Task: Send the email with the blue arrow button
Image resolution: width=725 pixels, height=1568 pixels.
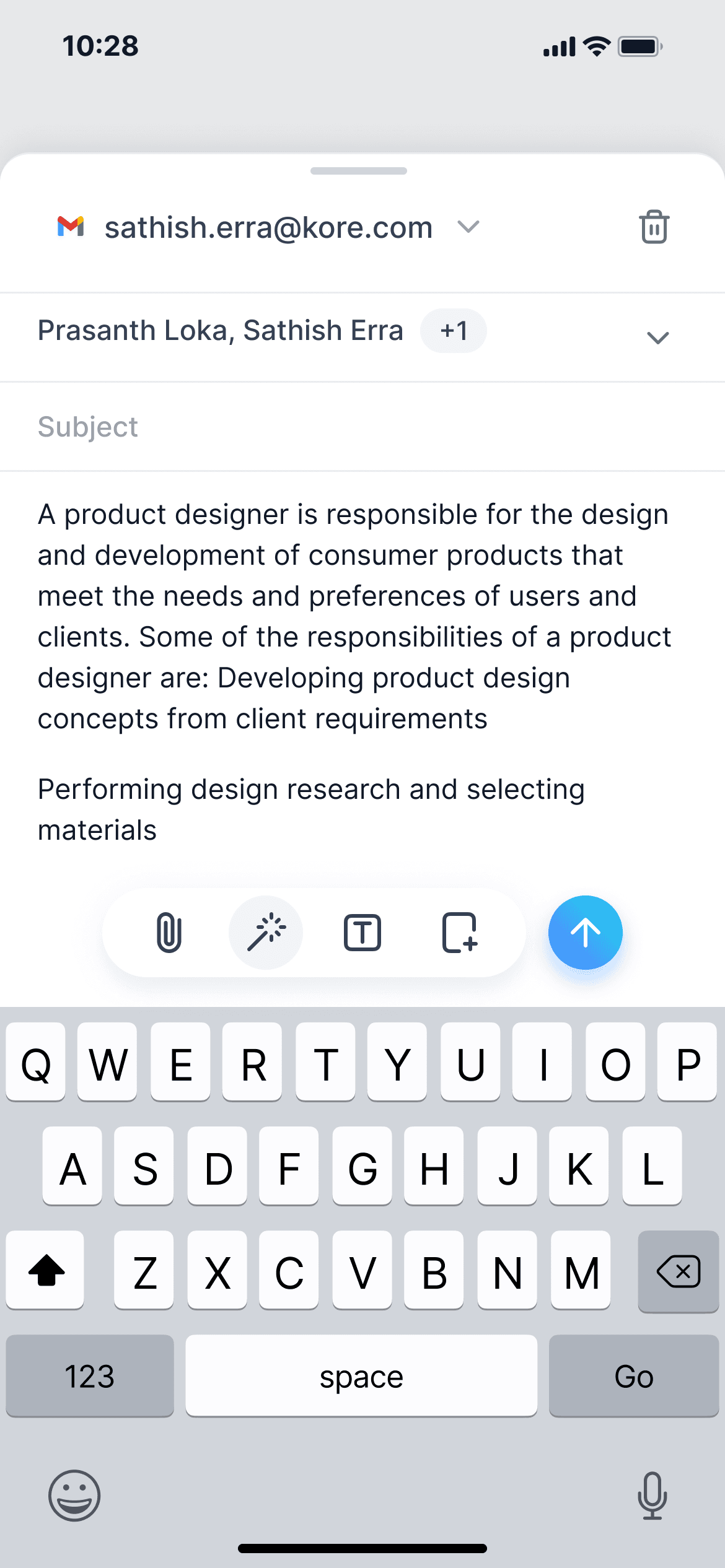Action: [x=585, y=932]
